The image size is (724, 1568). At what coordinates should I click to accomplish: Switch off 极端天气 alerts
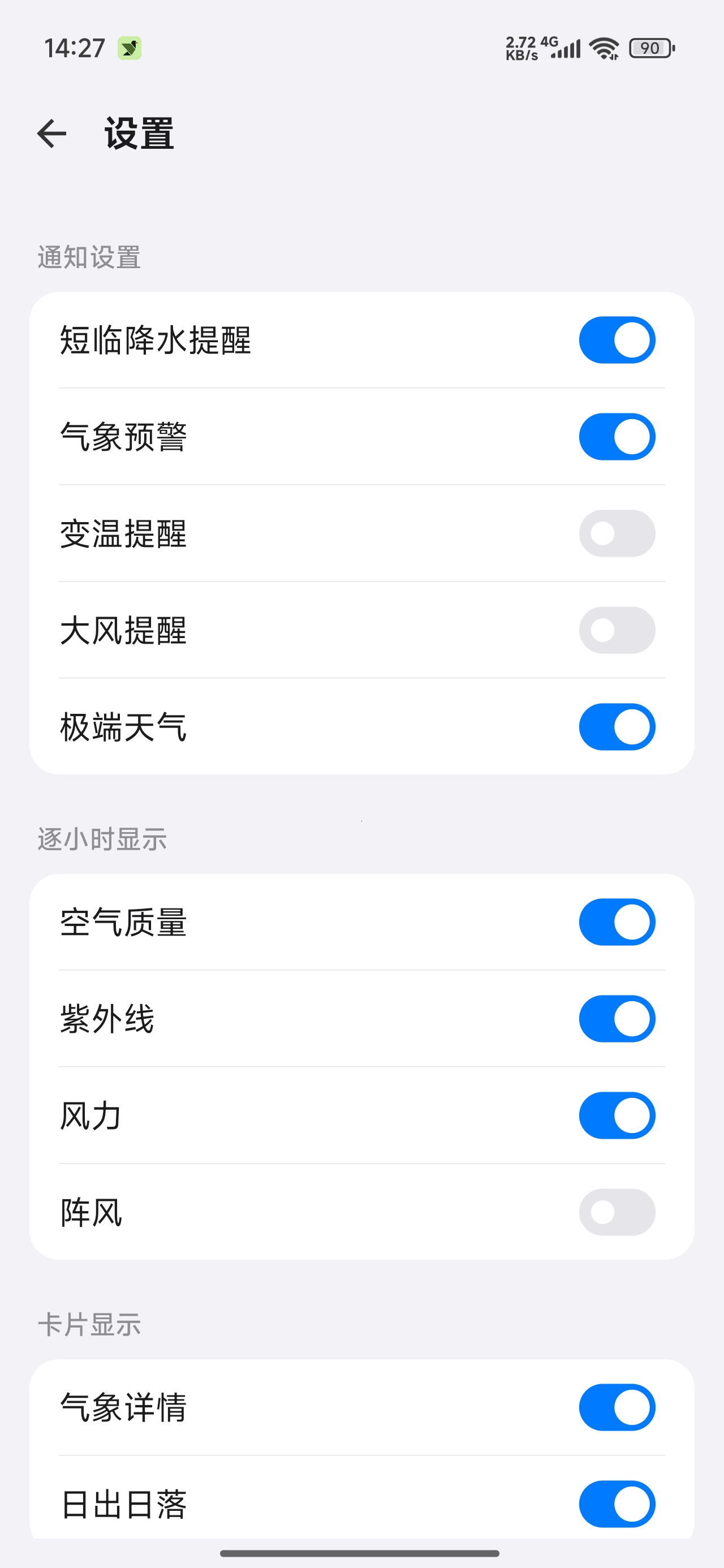point(617,727)
